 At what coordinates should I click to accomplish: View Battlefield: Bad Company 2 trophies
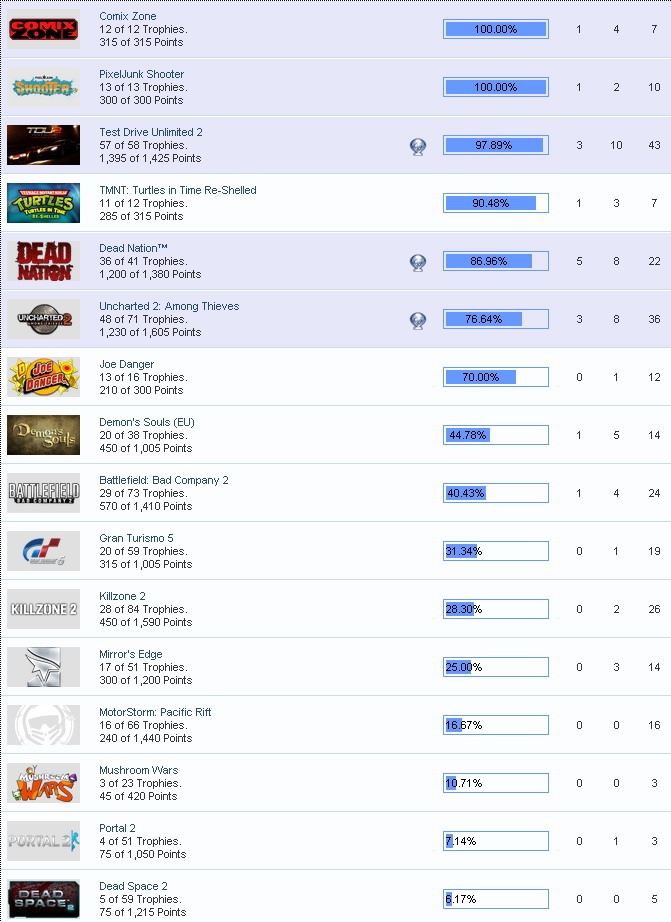[164, 481]
